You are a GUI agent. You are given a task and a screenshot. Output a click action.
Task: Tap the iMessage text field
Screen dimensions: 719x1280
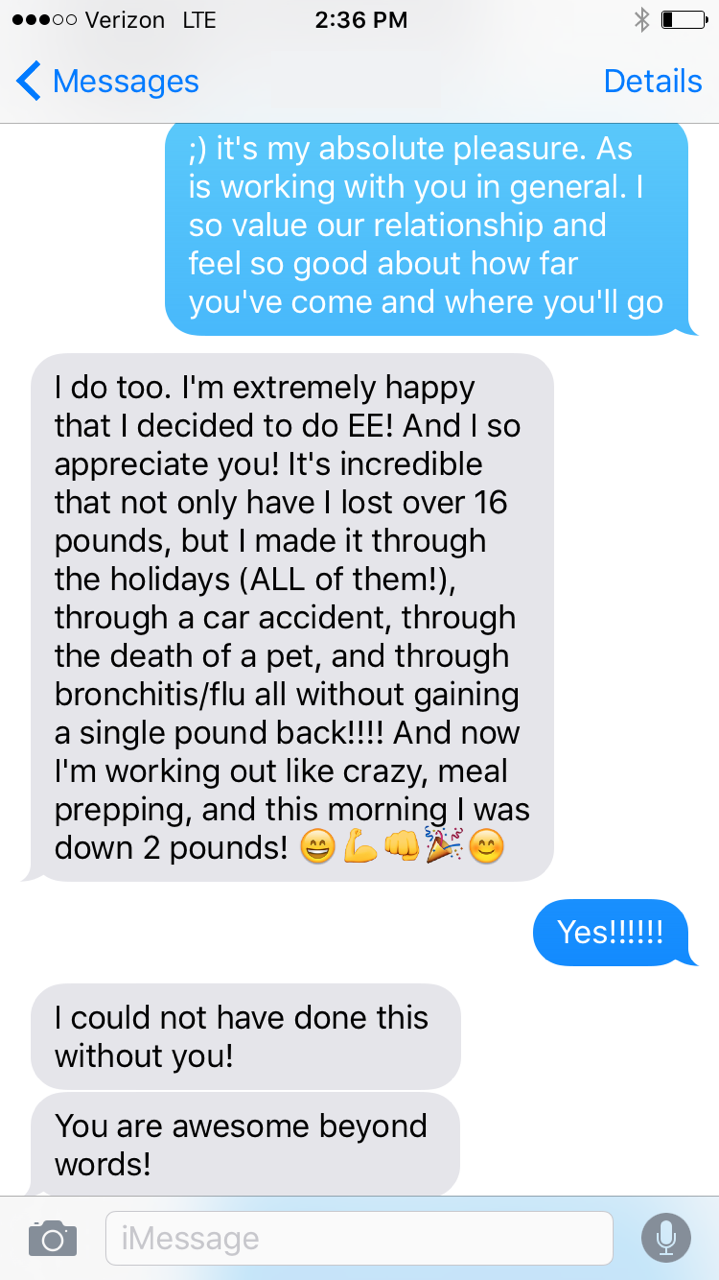[x=359, y=1238]
